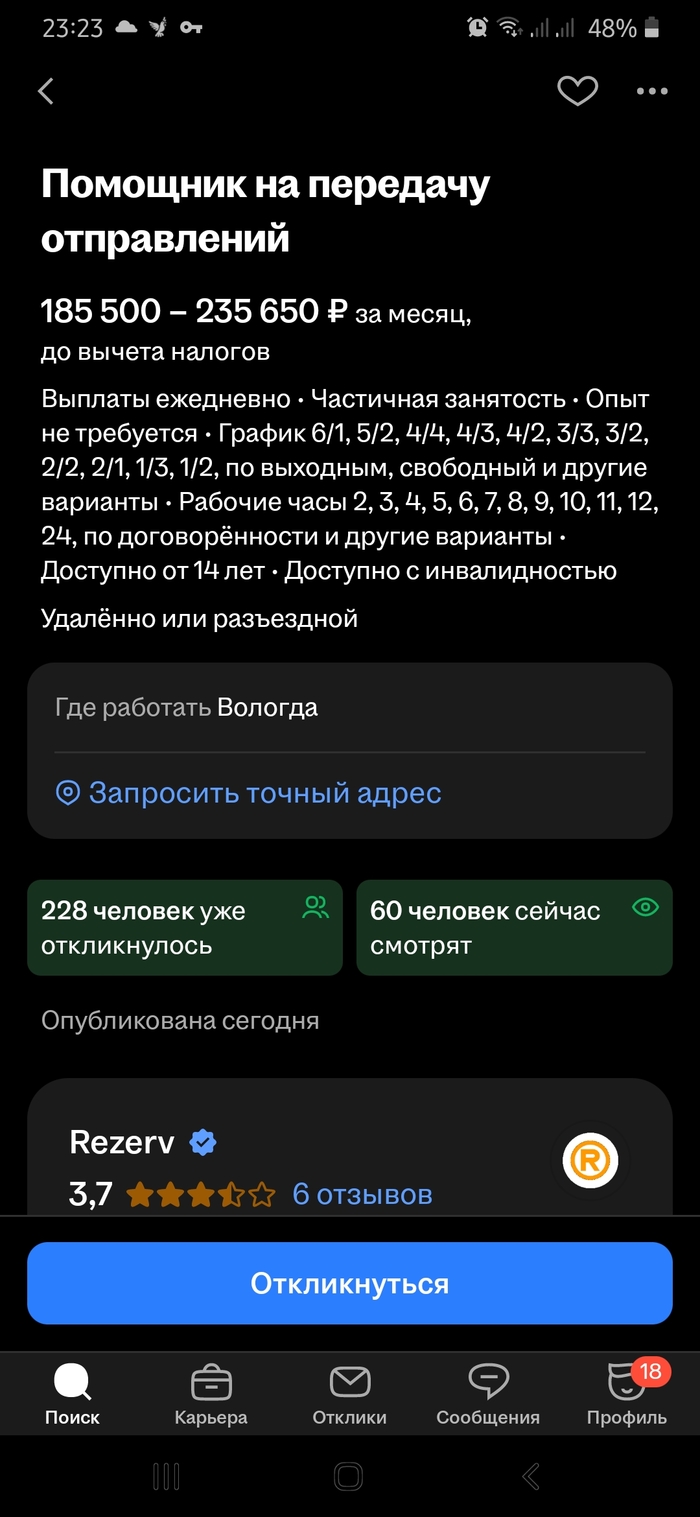Open the Сообщения tab
Screen dimensions: 700x1517
pos(488,1395)
